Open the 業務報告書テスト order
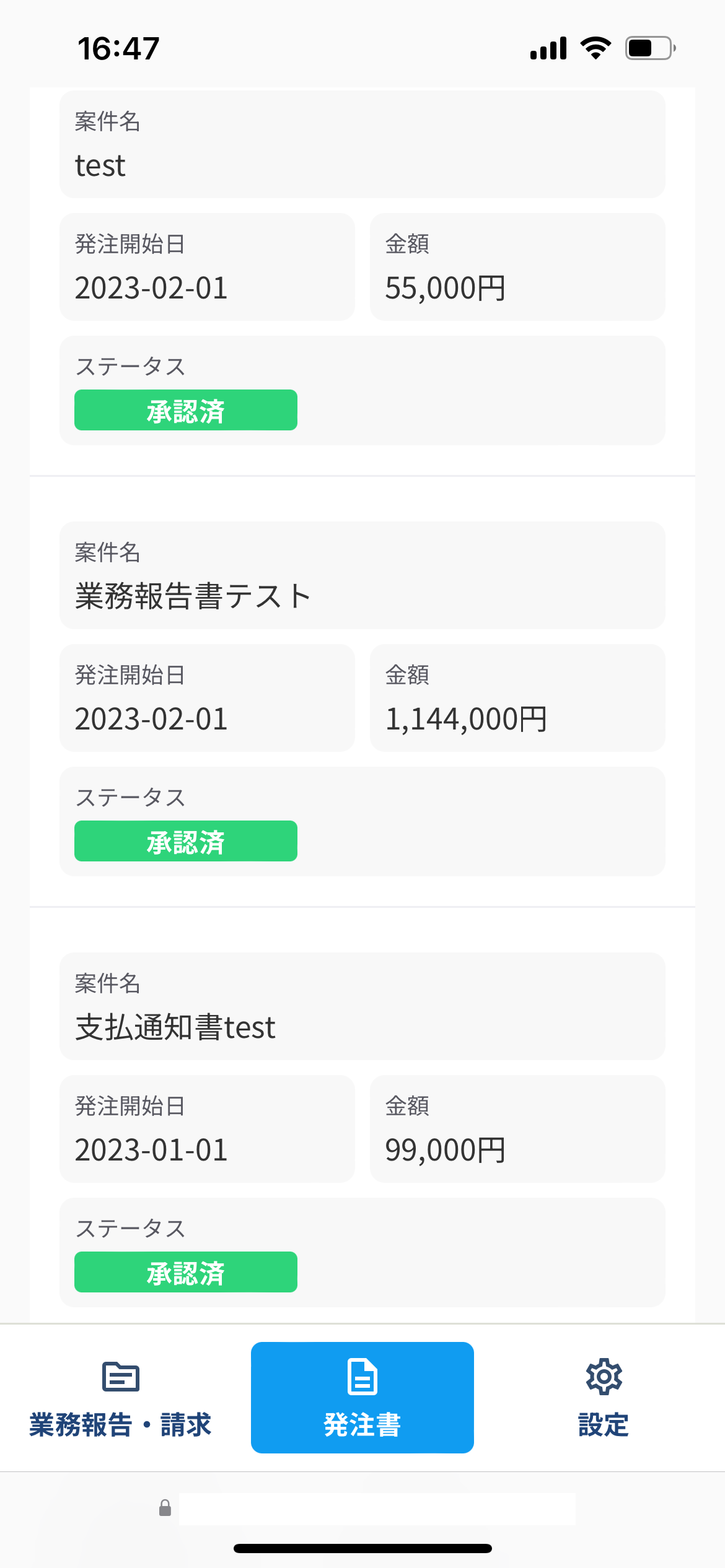Screen dimensions: 725x1568 coord(362,576)
